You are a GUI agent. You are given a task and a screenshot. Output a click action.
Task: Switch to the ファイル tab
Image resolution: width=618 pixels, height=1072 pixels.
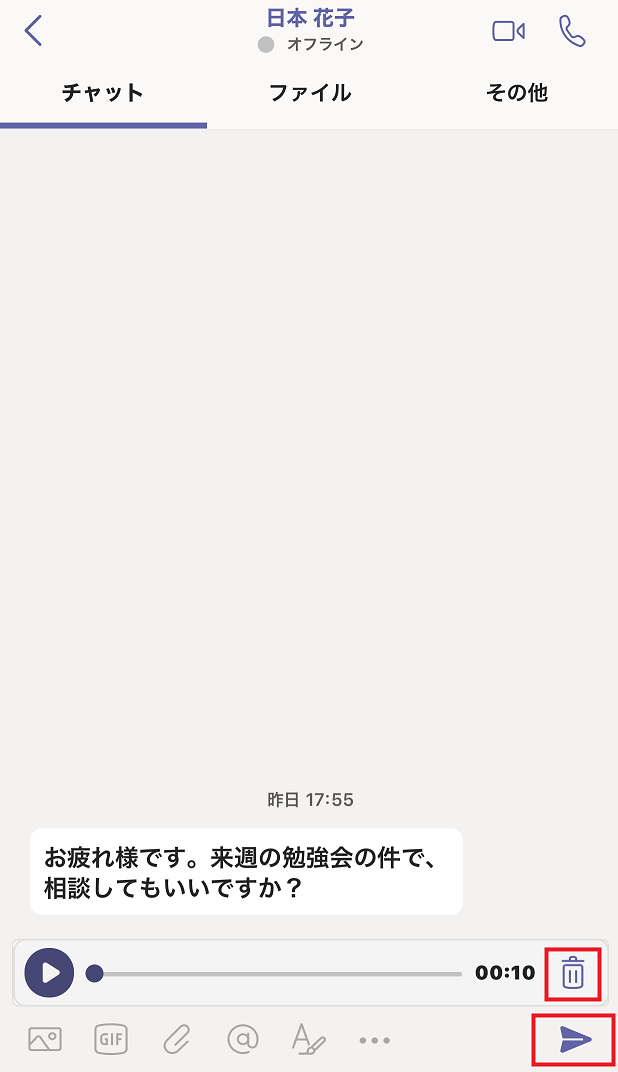tap(310, 92)
